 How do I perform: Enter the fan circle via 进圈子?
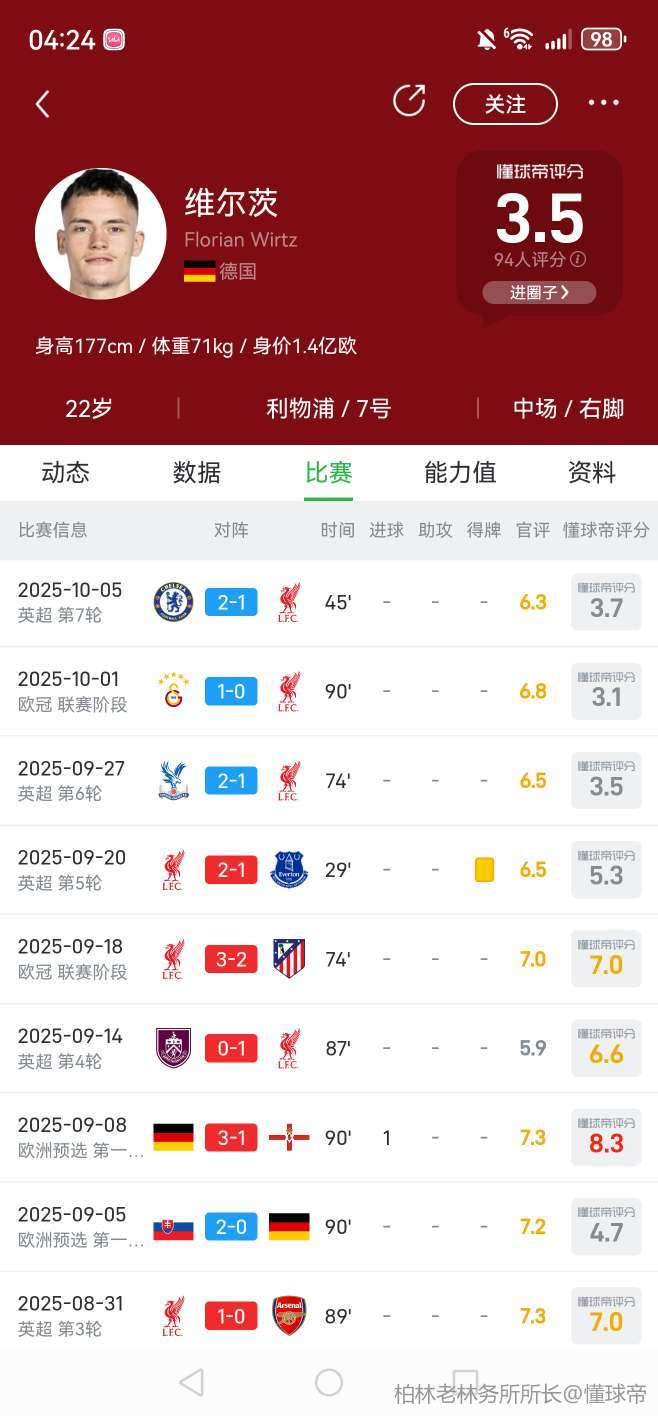[539, 293]
